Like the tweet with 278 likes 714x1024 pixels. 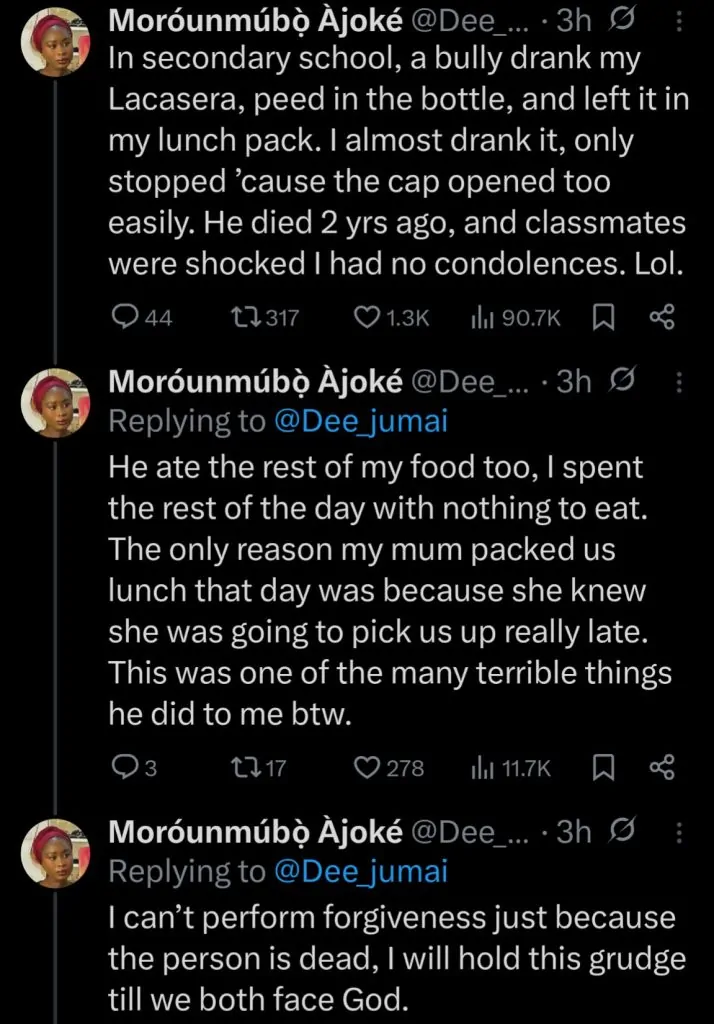(367, 768)
